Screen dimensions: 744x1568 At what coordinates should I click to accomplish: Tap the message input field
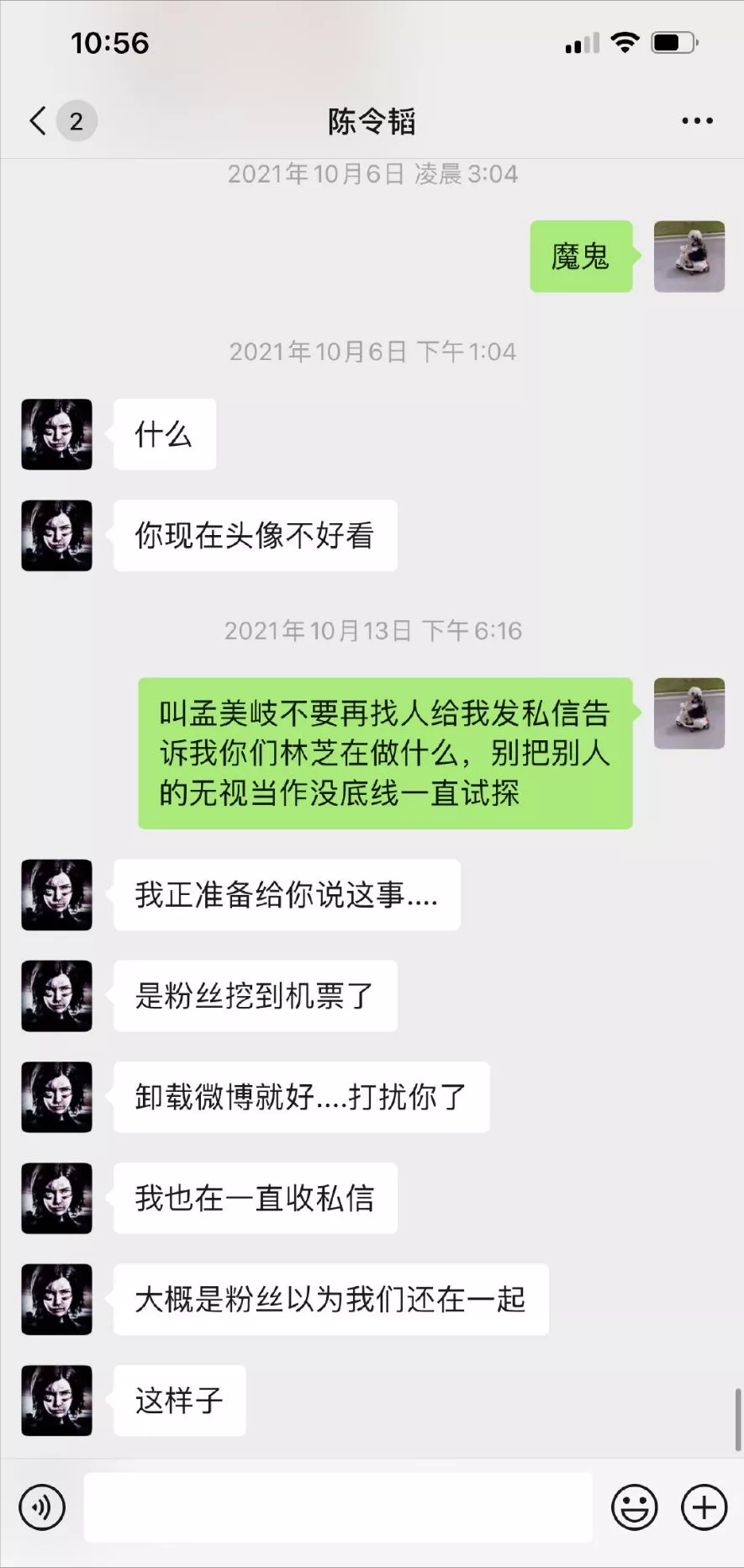tap(336, 1507)
